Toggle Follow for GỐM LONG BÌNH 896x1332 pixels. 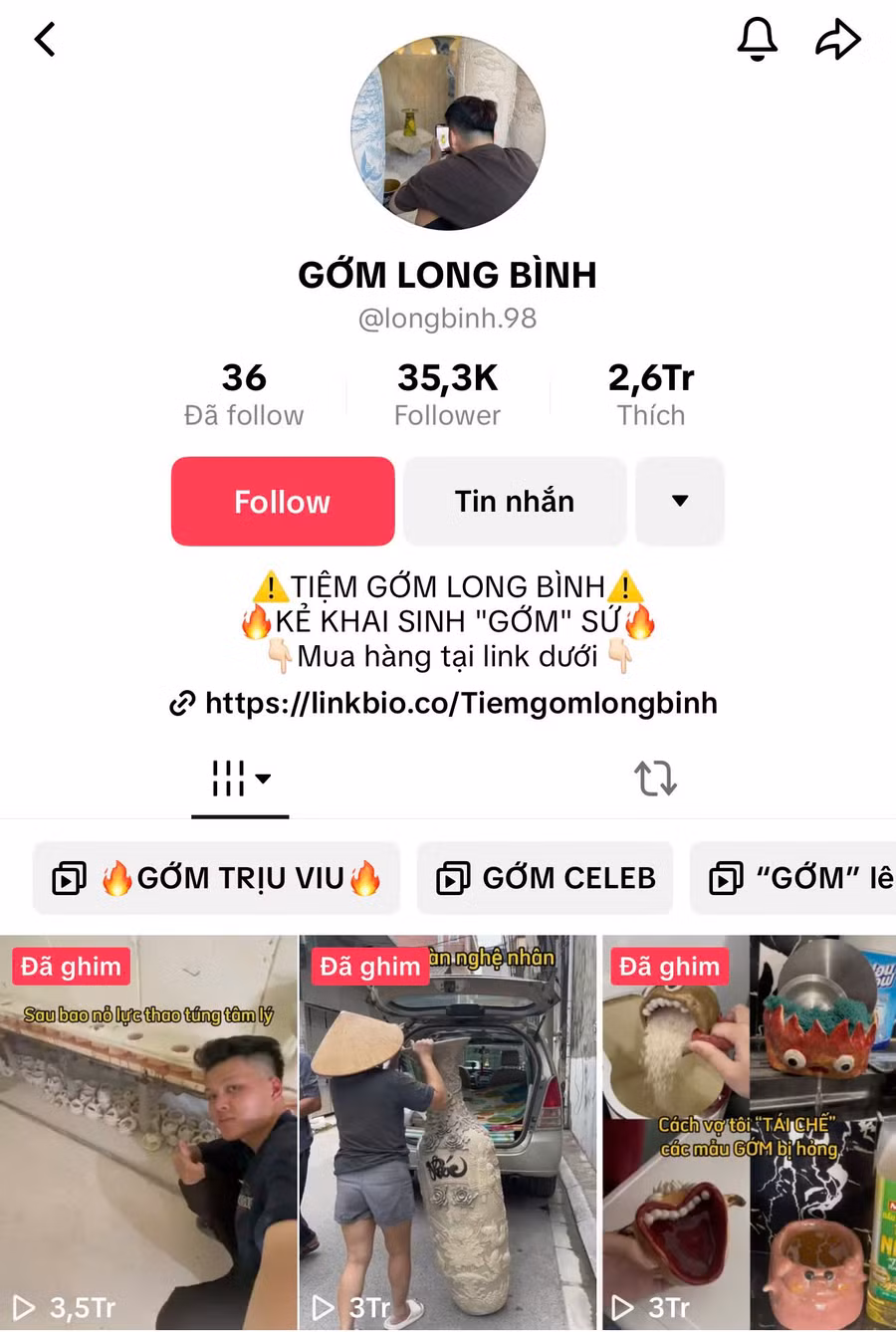[x=282, y=502]
